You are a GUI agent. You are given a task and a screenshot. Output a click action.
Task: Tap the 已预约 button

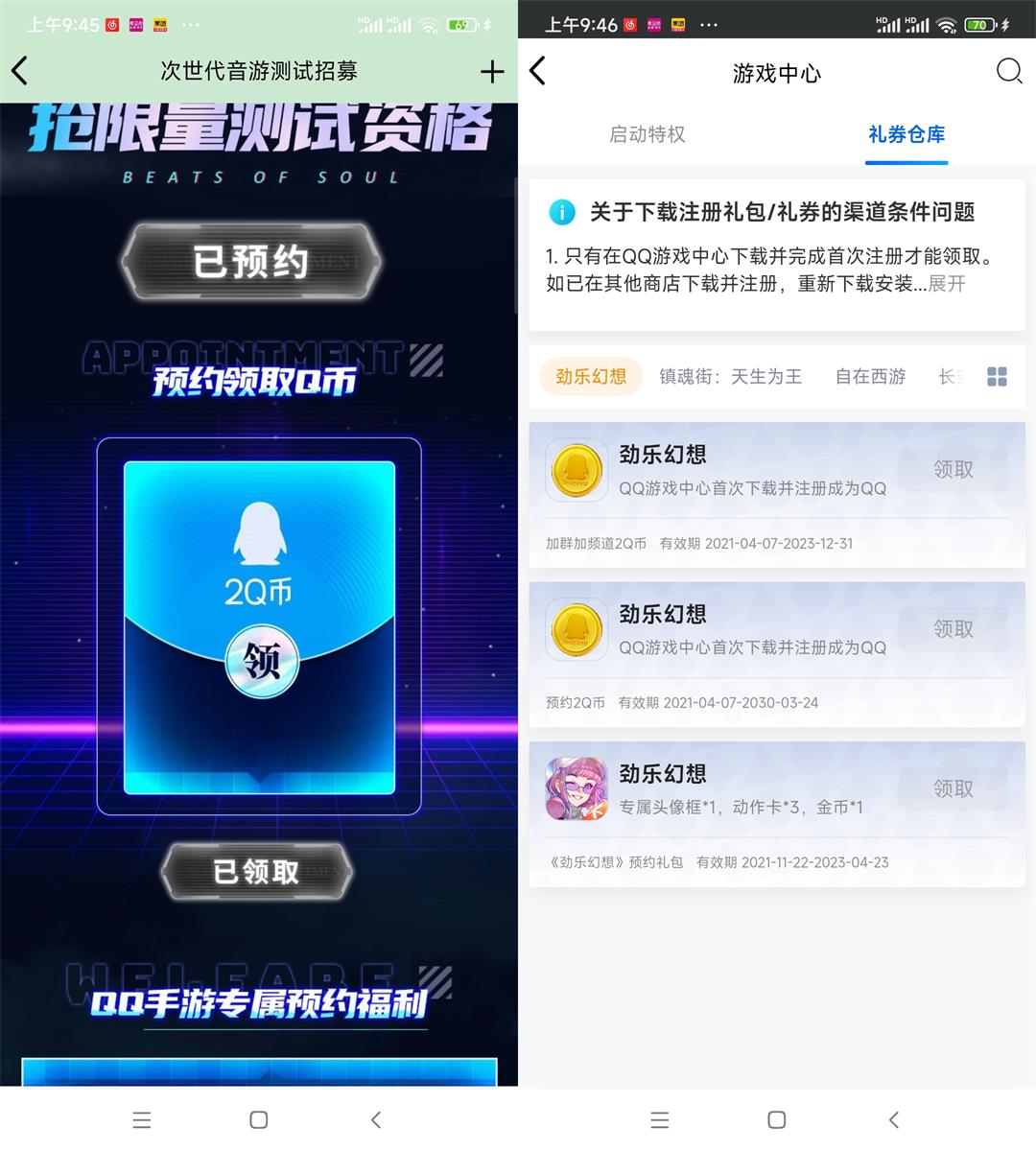(250, 261)
